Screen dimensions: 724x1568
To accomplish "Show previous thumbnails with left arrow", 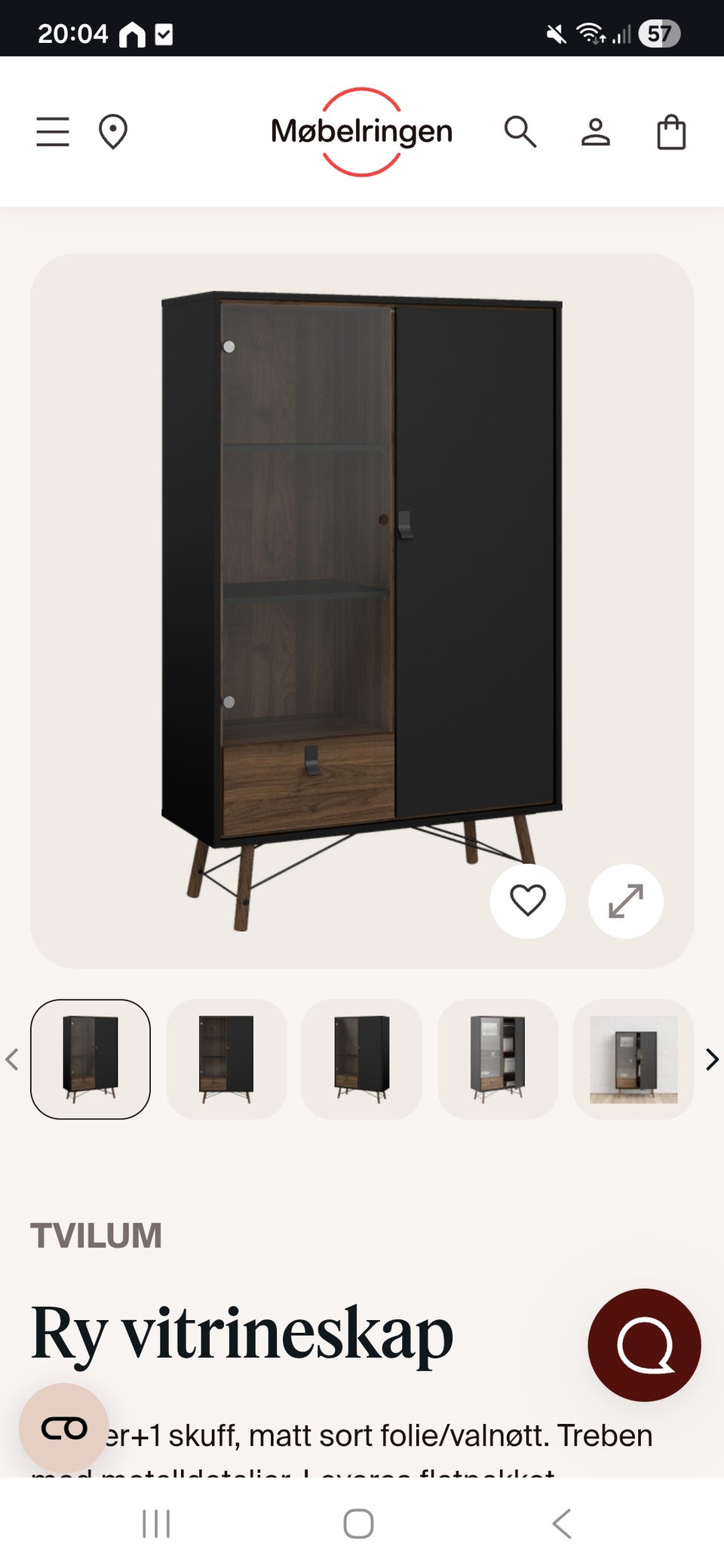I will [12, 1059].
